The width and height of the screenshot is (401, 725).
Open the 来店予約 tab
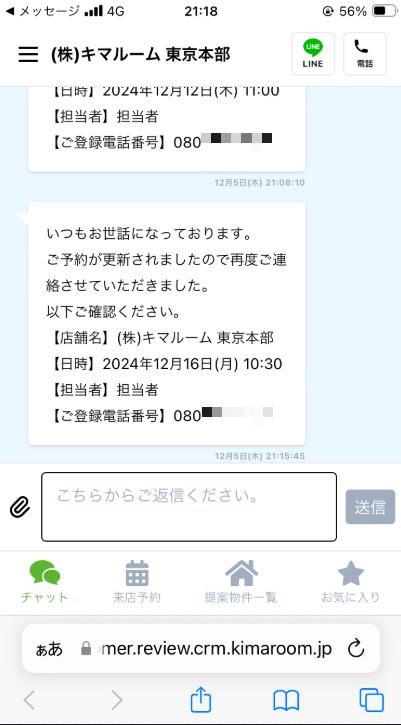tap(137, 581)
